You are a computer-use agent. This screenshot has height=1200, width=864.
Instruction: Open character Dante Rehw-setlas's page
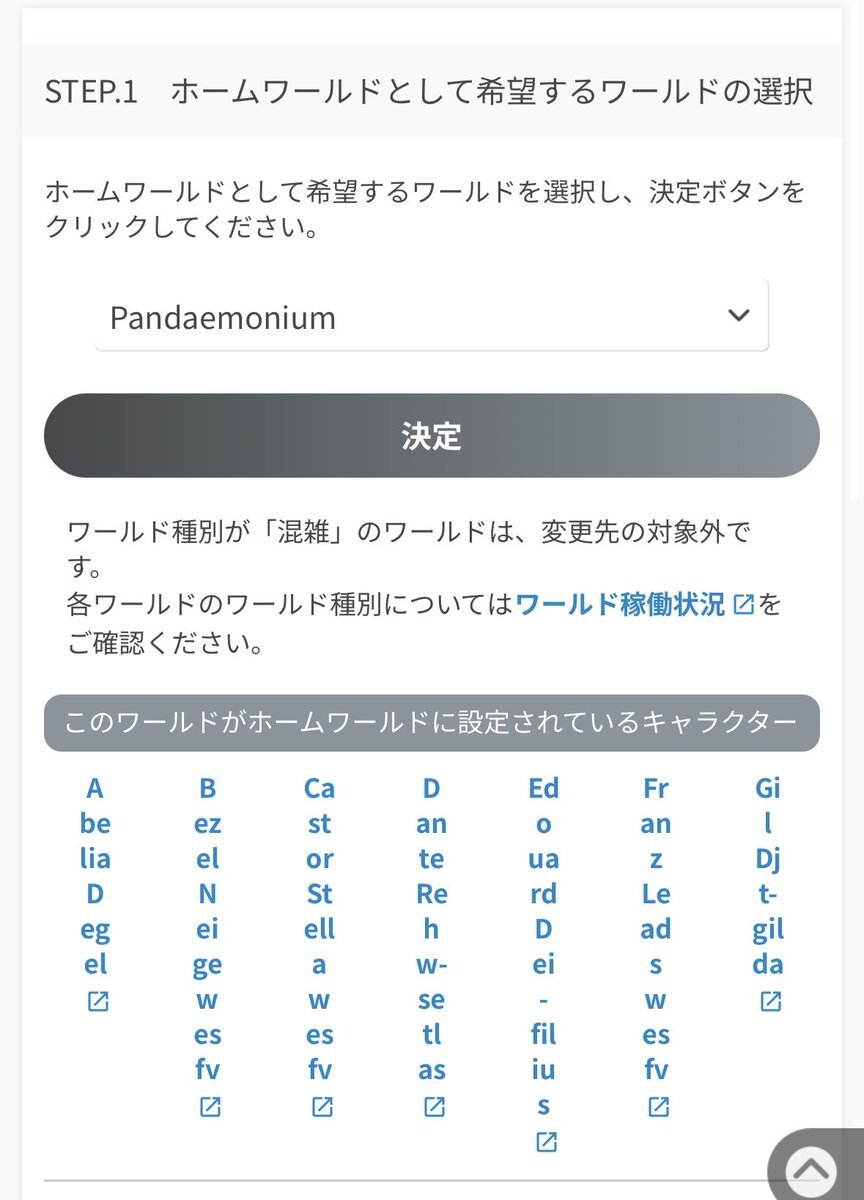click(432, 947)
